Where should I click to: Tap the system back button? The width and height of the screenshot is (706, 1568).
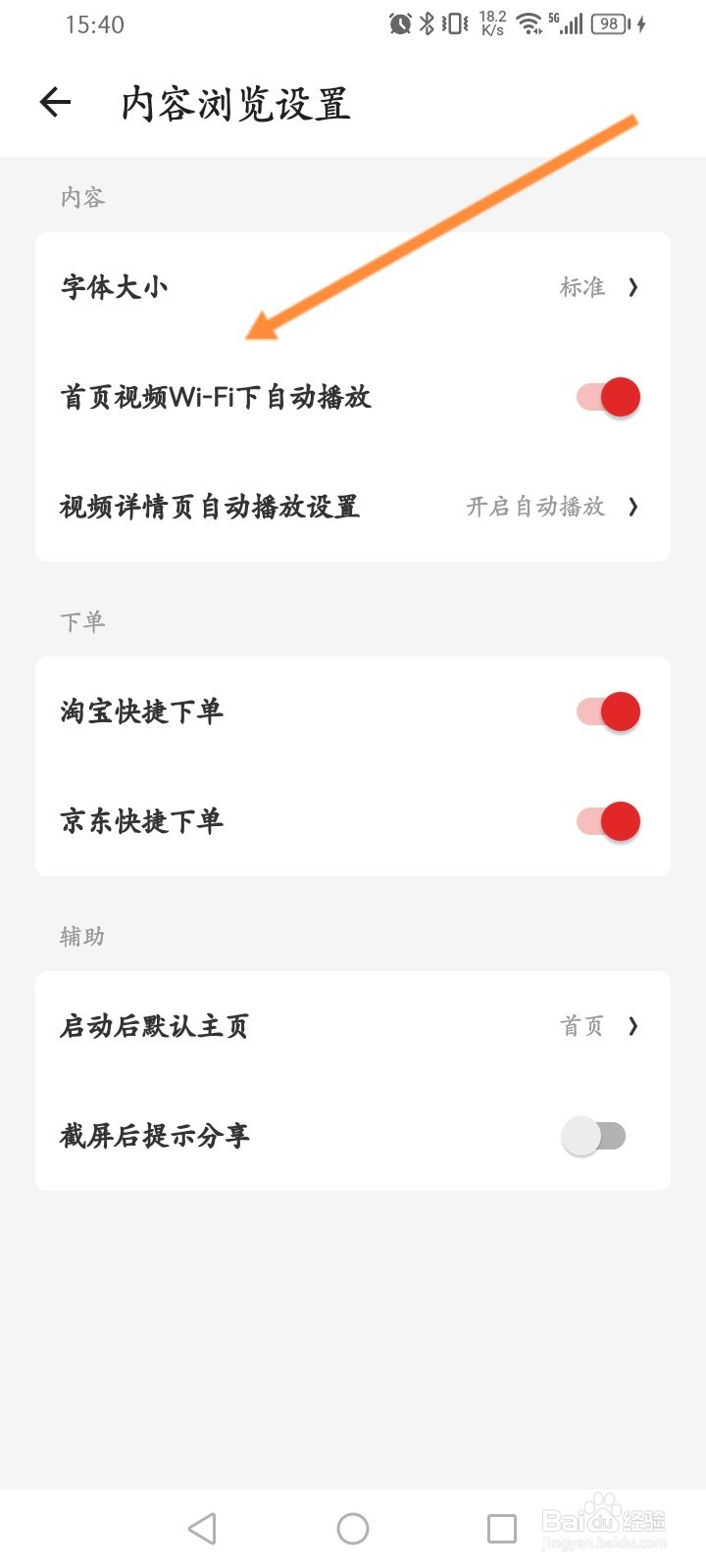click(x=202, y=1529)
